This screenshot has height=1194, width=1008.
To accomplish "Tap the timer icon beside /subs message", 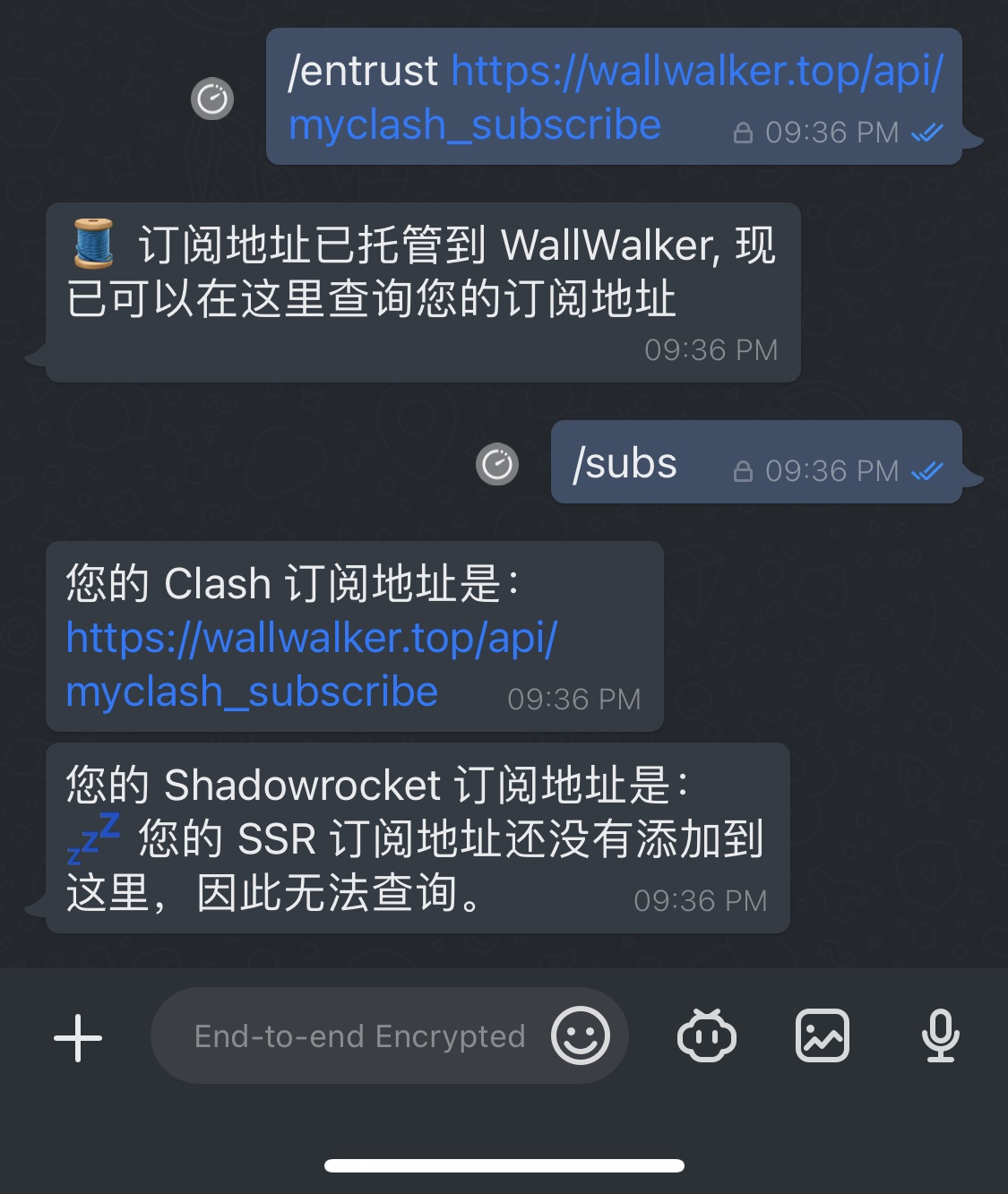I will [497, 464].
